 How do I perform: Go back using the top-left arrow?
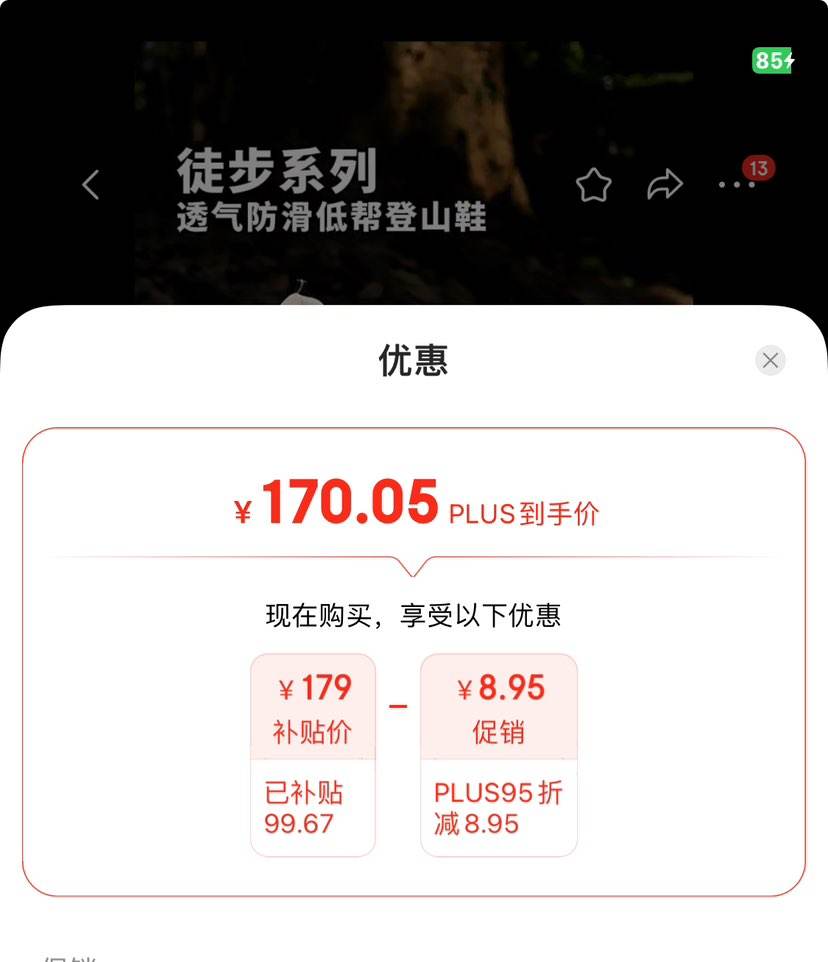coord(91,184)
